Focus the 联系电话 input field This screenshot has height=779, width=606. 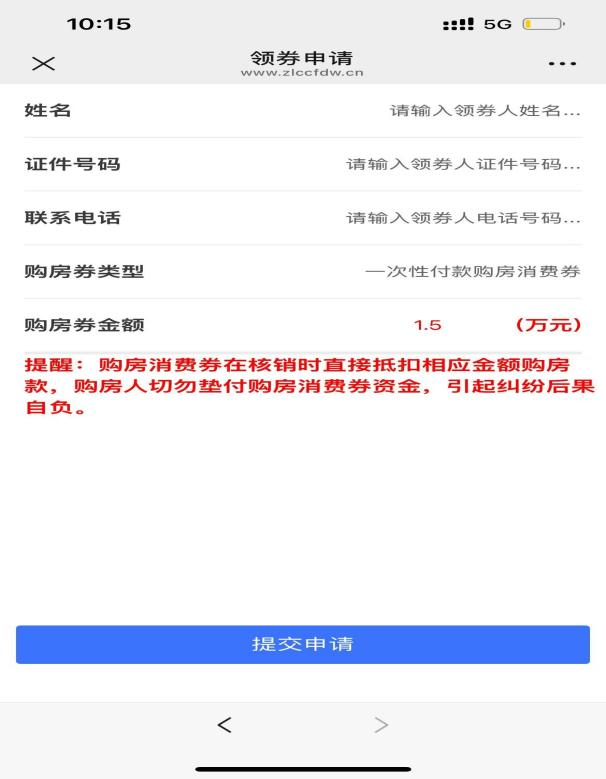(x=463, y=218)
